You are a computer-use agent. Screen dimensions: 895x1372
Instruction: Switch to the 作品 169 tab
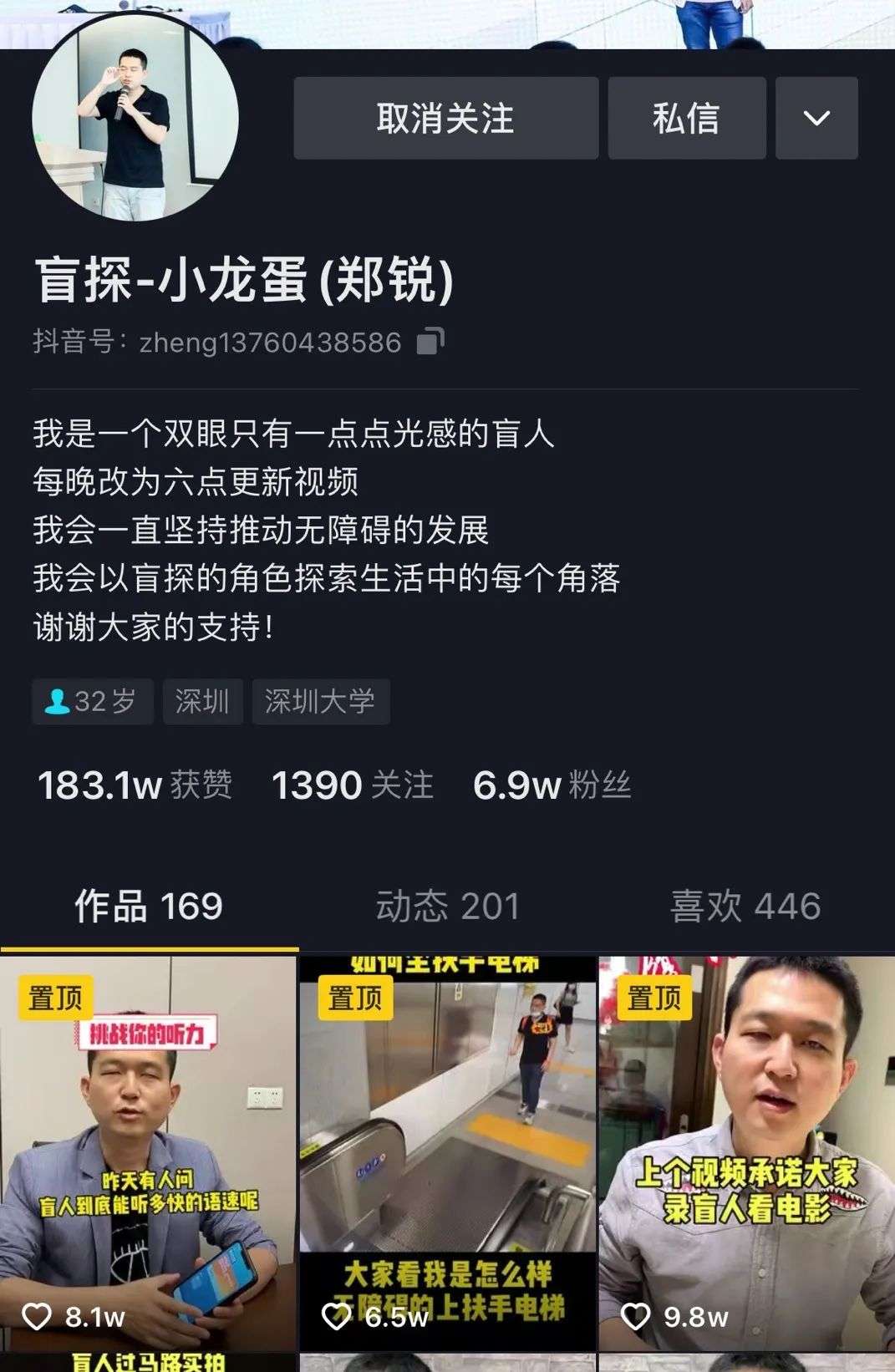149,907
